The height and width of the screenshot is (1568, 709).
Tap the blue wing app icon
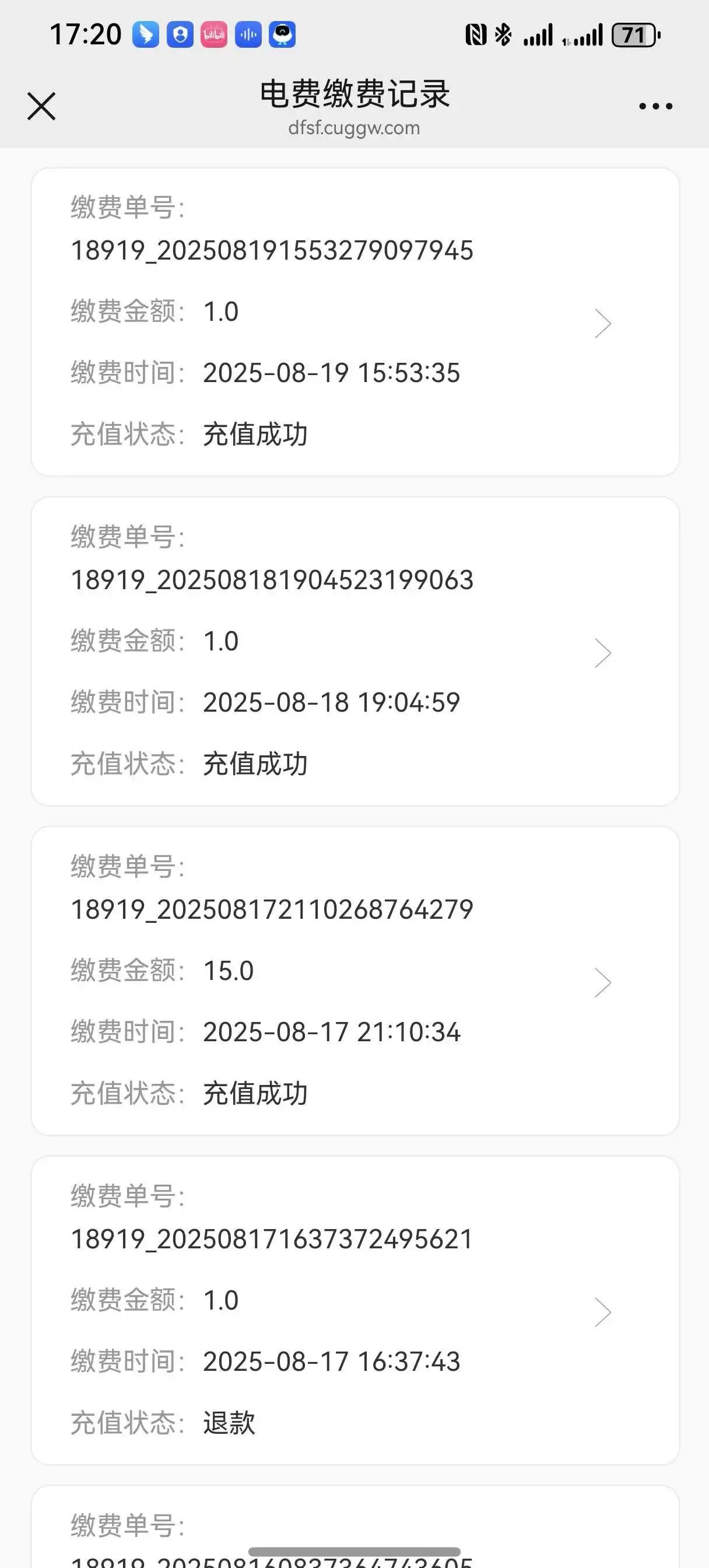pos(148,34)
